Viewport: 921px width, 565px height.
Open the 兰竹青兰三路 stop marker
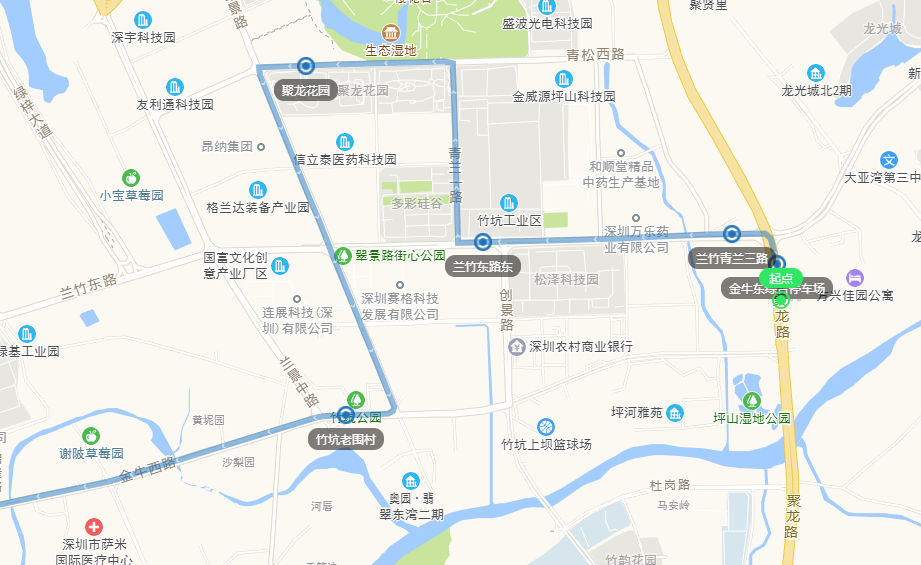732,235
